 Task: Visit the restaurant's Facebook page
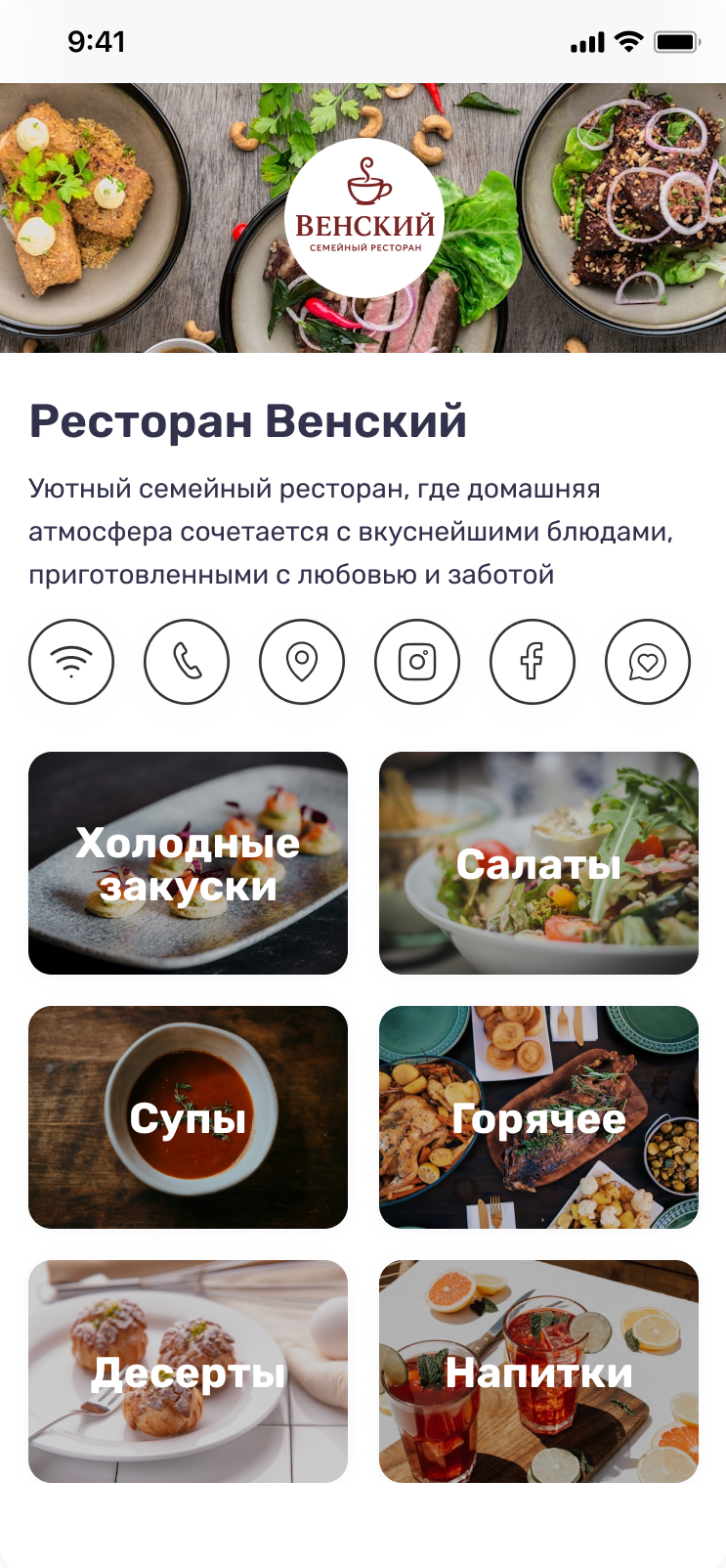[533, 662]
